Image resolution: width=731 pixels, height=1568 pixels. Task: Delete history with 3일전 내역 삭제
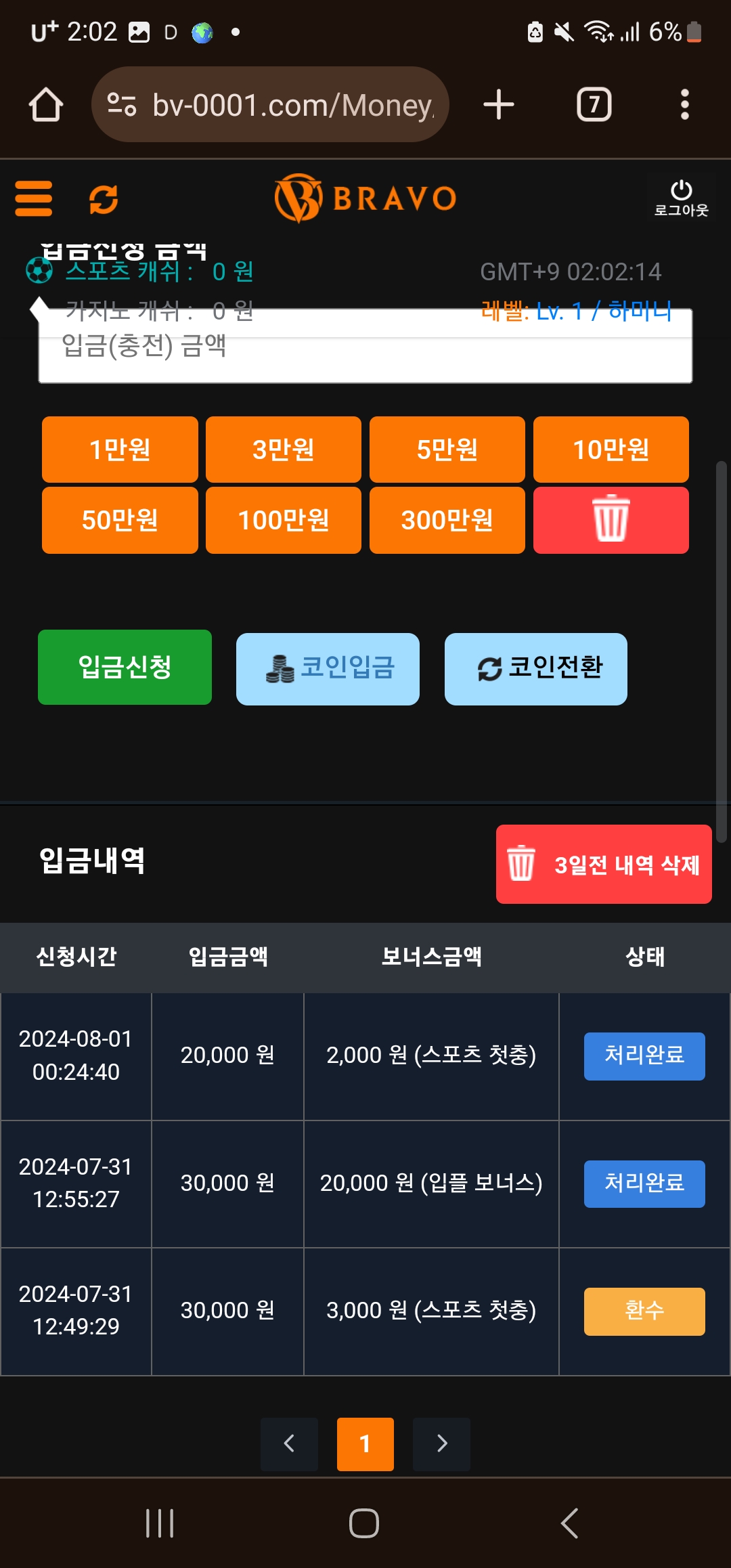coord(604,865)
